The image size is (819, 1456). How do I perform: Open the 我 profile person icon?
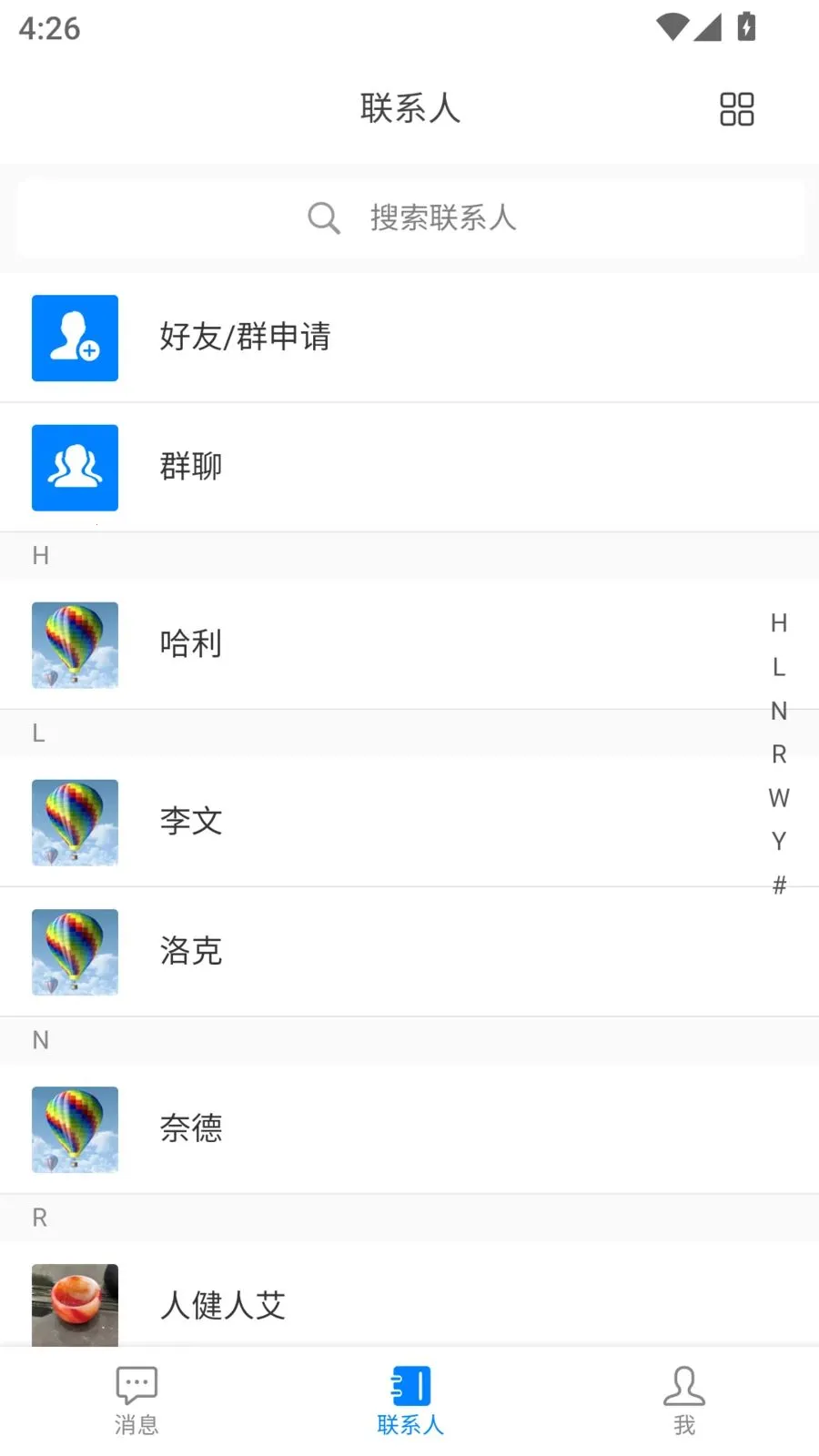(684, 1383)
